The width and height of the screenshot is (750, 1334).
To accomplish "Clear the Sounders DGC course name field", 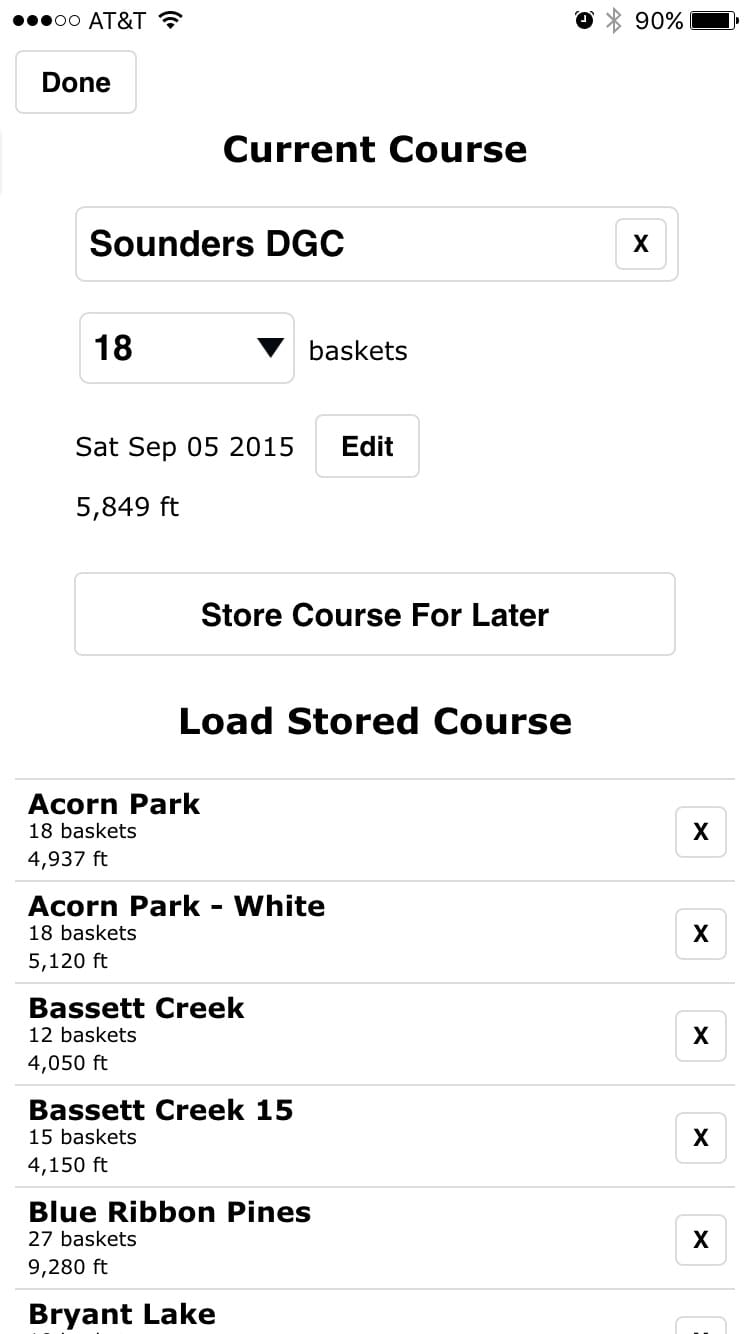I will [641, 243].
